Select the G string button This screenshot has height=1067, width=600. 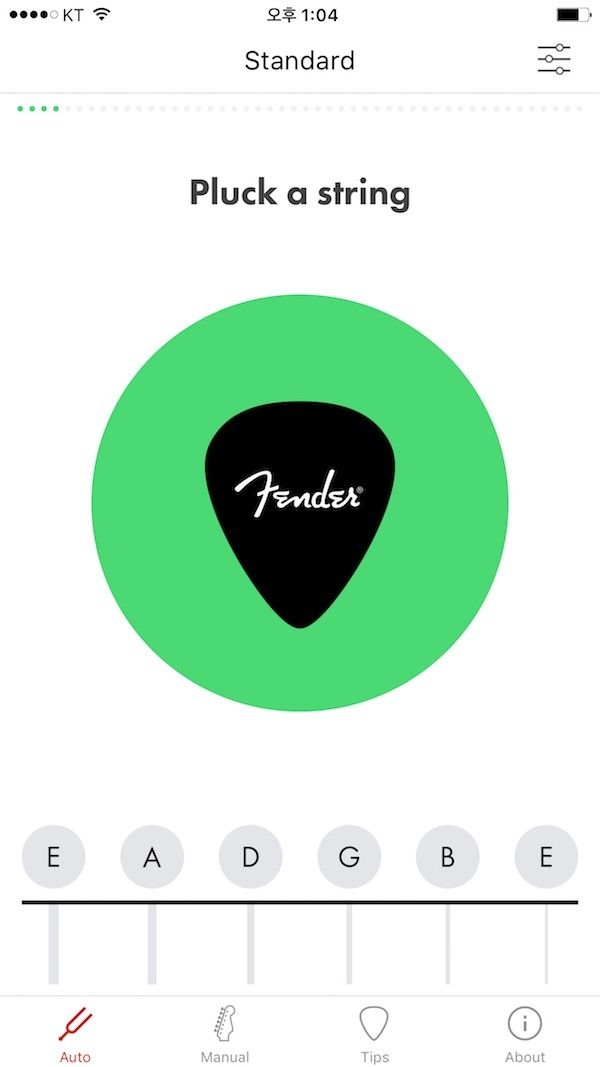[349, 857]
